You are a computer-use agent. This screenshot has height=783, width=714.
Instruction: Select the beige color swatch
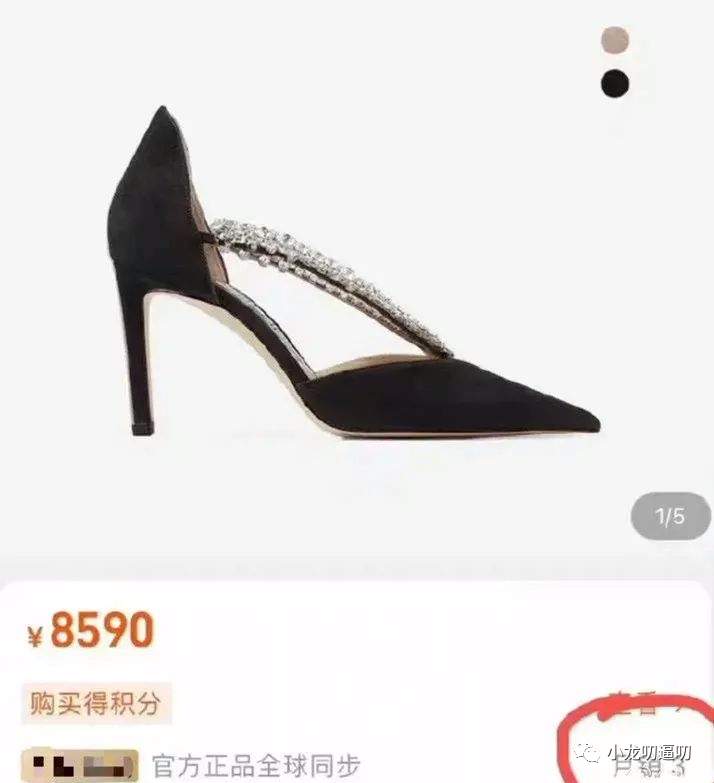tap(615, 40)
